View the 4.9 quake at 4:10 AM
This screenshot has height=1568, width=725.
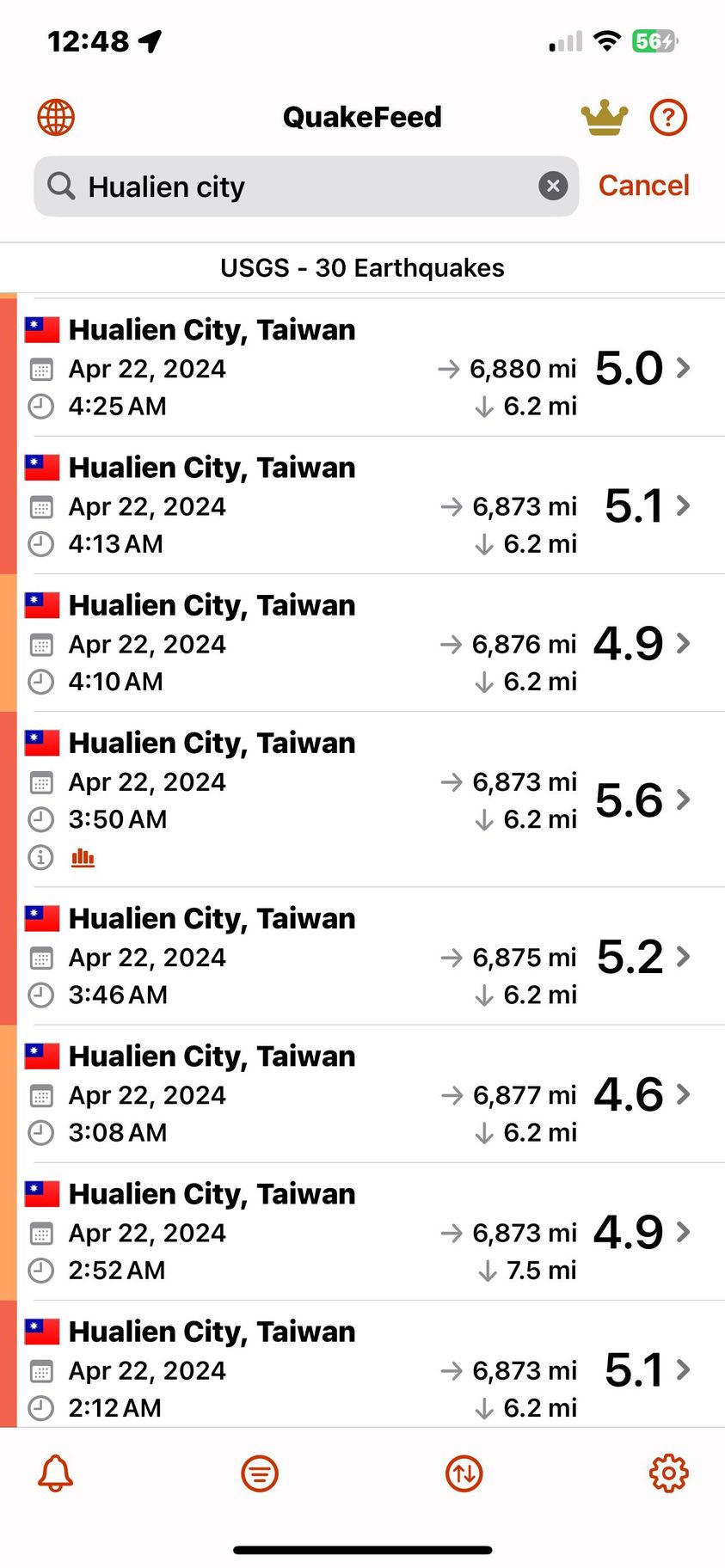[x=362, y=643]
